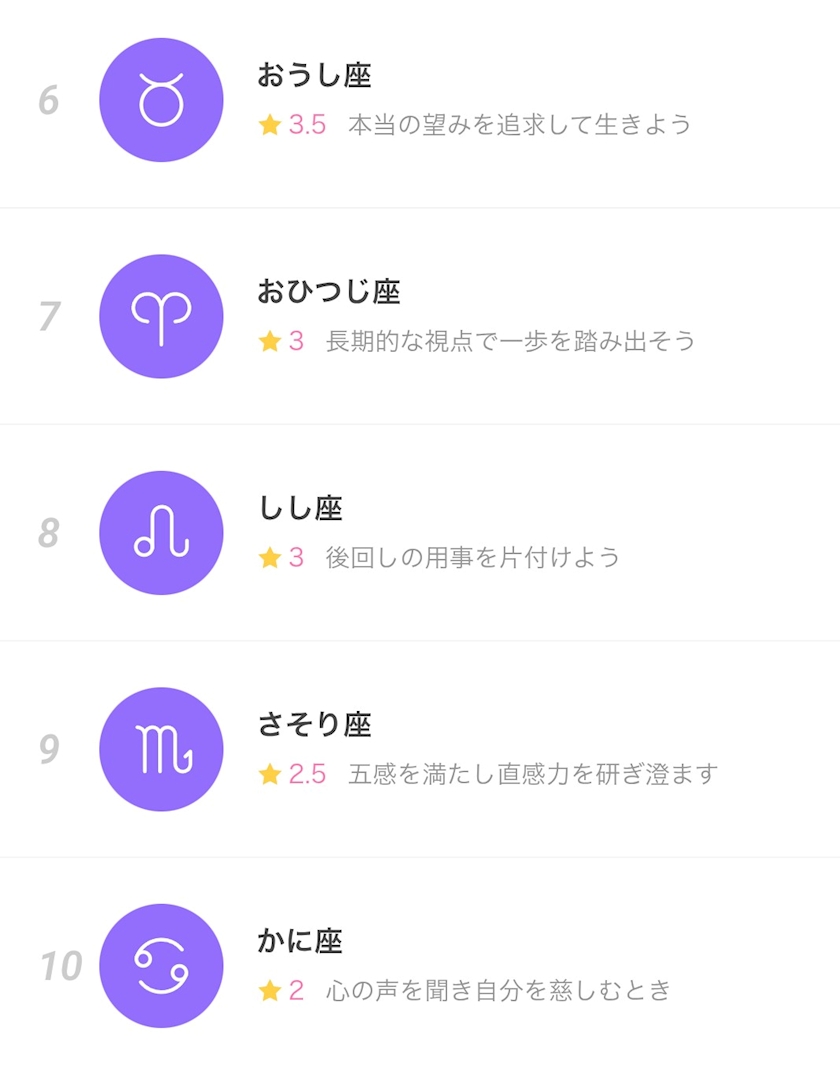
Task: Open さそり座 horoscope details
Action: (420, 749)
